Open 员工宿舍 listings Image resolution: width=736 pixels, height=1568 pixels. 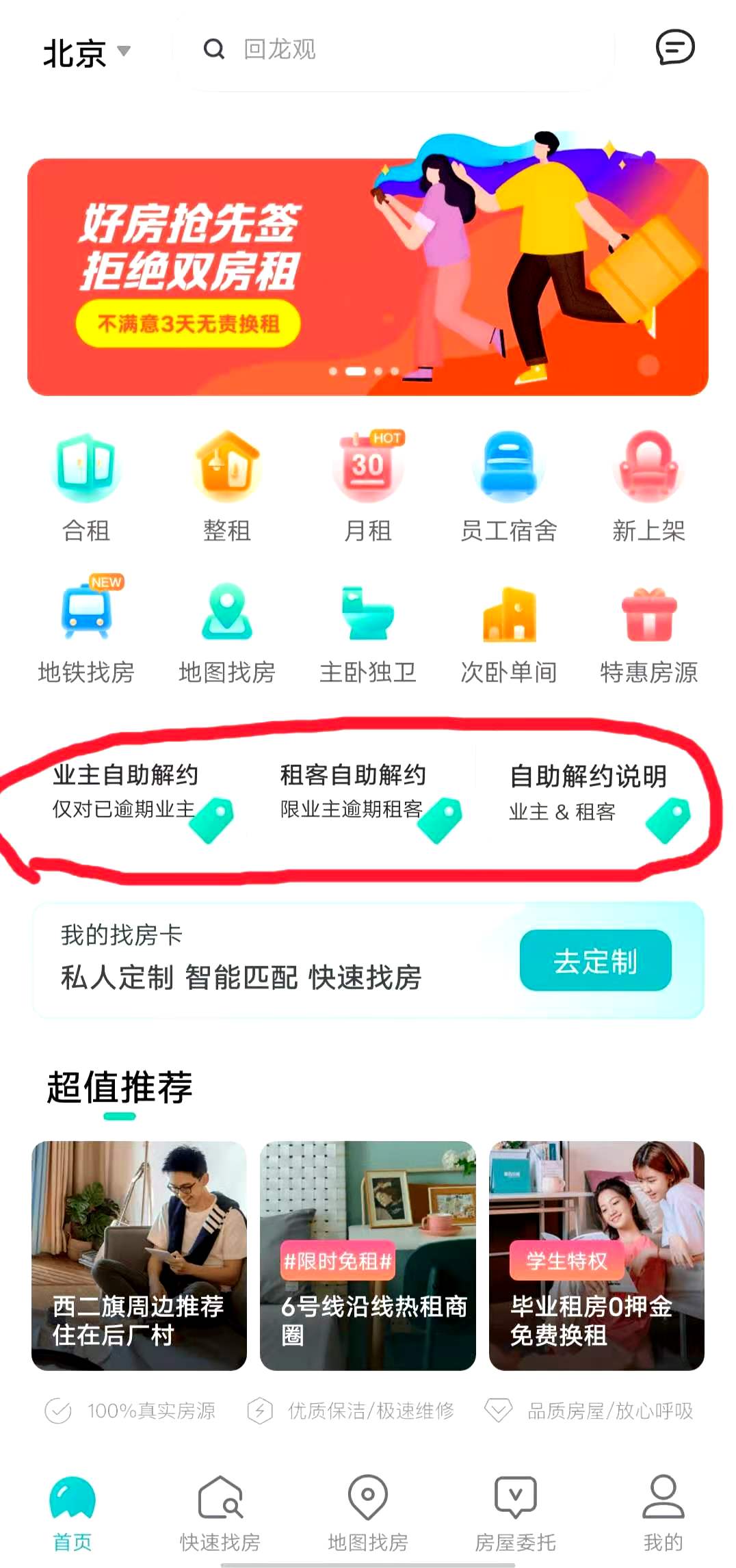point(509,487)
